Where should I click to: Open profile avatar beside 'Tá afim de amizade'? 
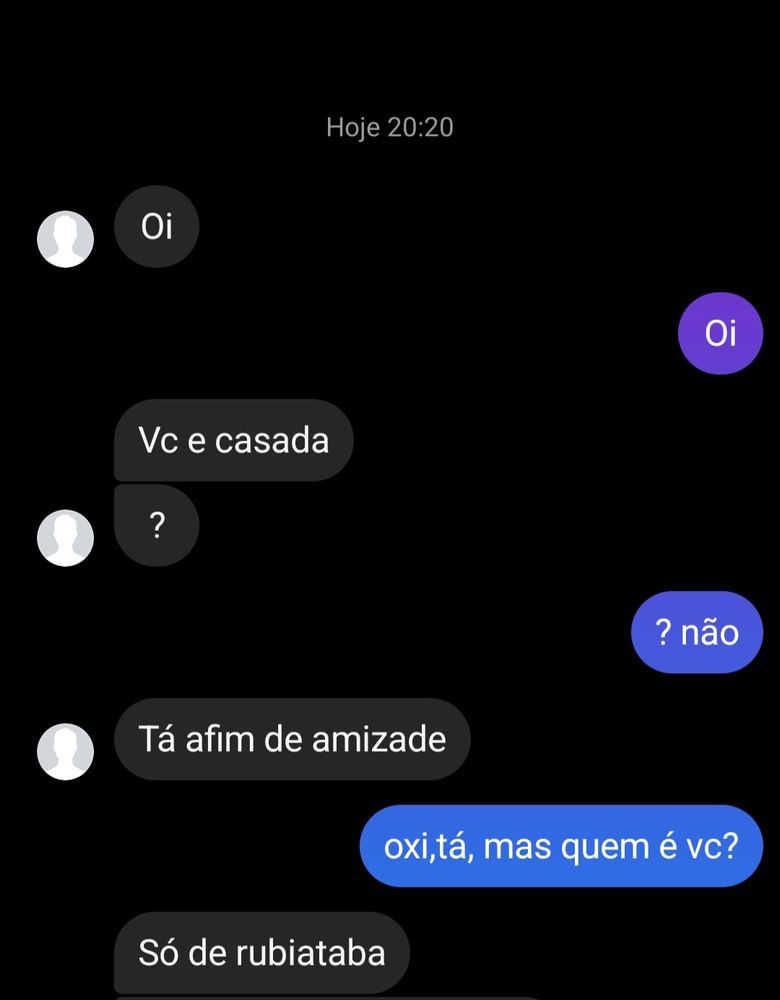pos(65,750)
